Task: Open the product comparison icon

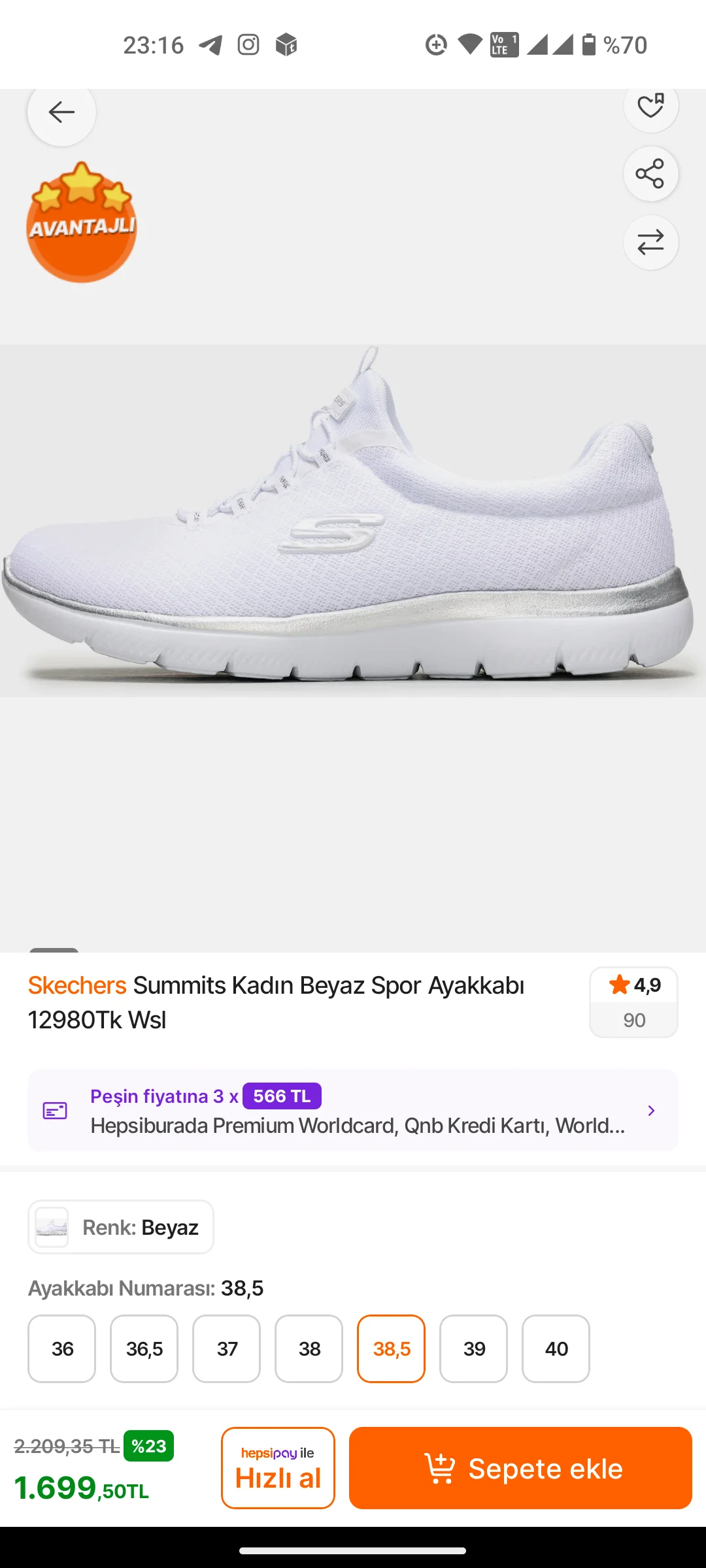Action: 650,242
